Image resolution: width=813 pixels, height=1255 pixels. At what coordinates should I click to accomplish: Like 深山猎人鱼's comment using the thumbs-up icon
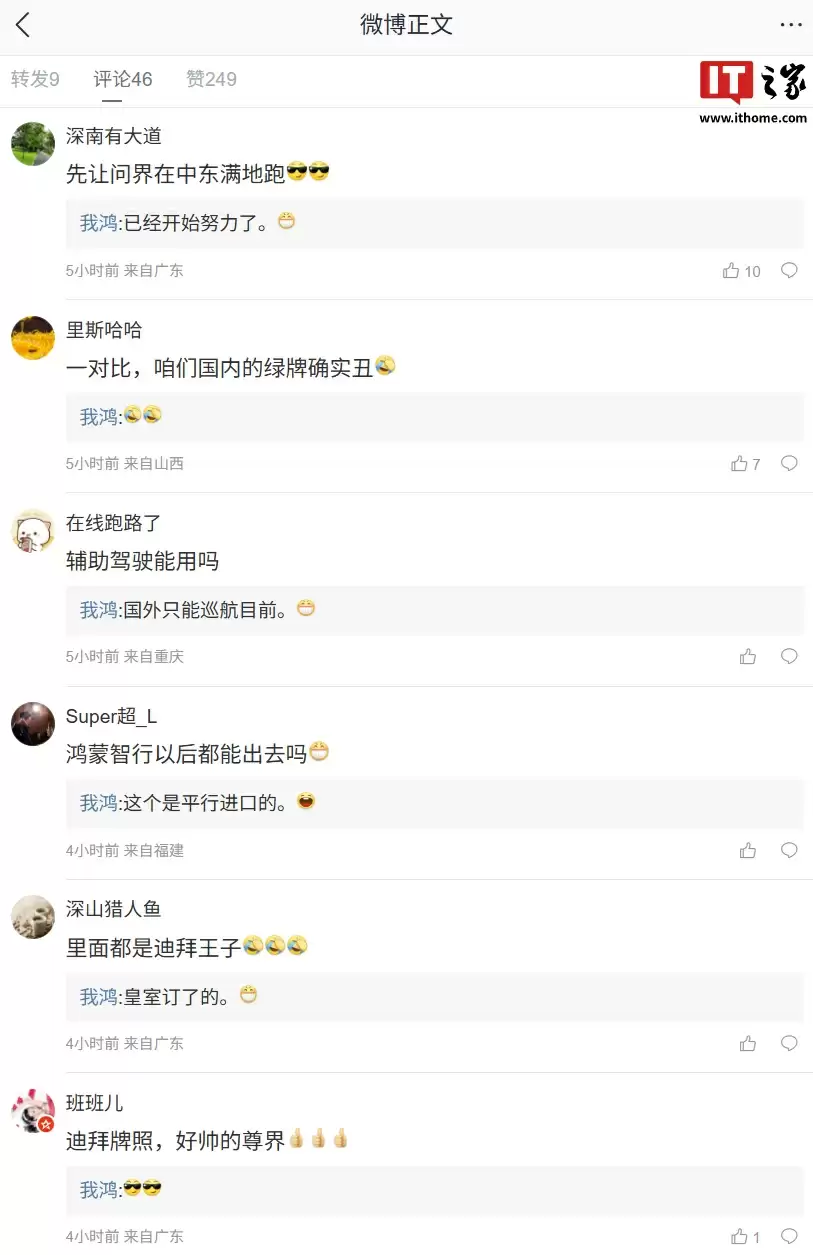pos(747,1043)
